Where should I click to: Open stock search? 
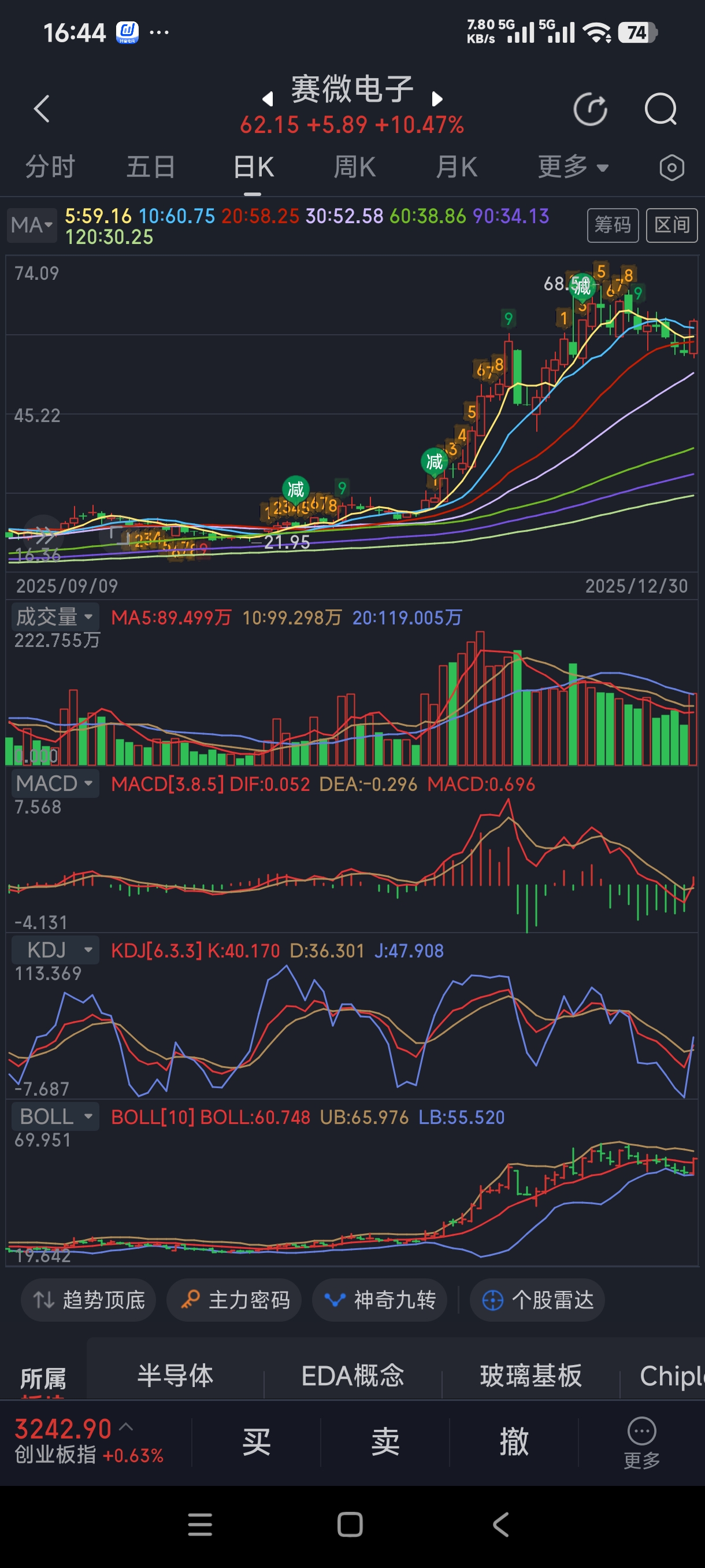click(x=660, y=110)
